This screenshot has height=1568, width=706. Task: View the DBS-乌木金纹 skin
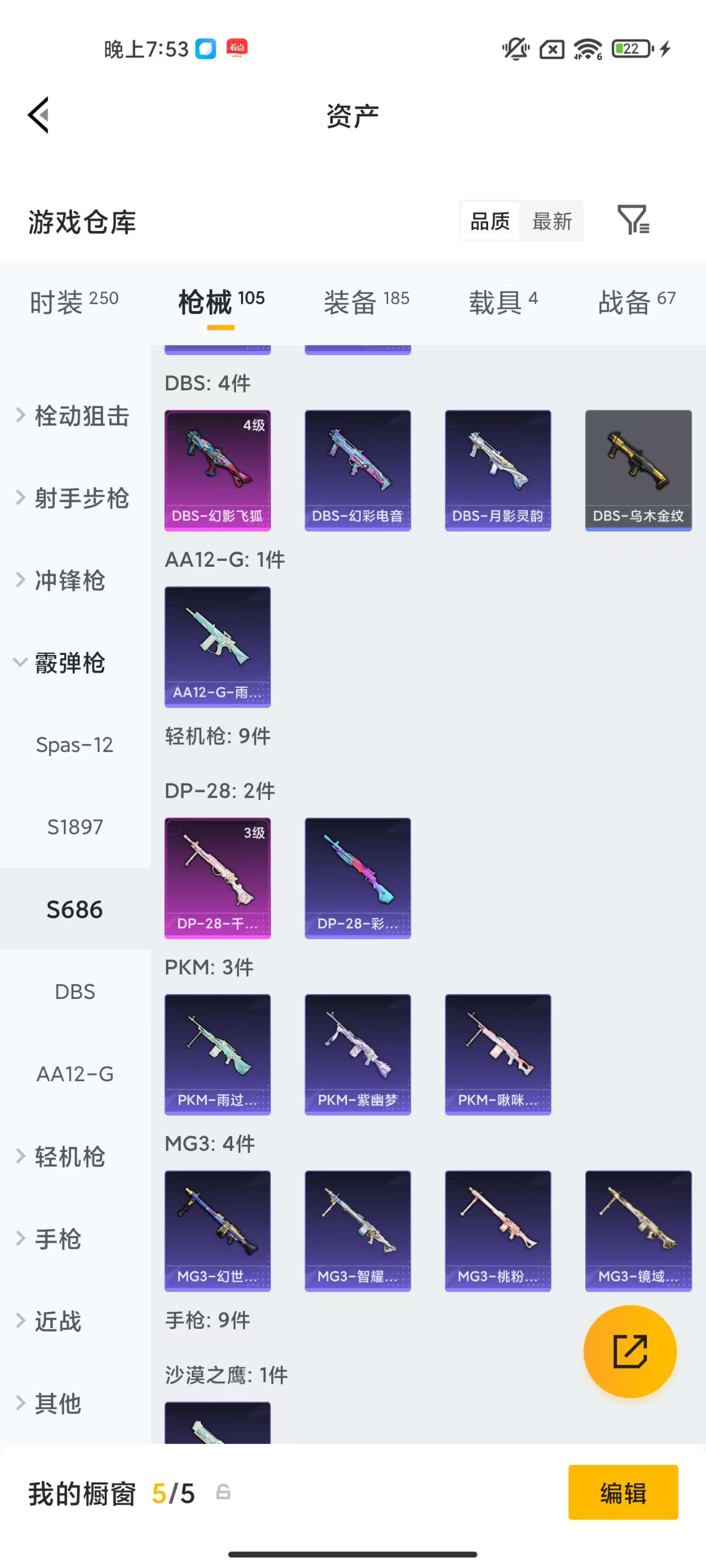click(638, 469)
